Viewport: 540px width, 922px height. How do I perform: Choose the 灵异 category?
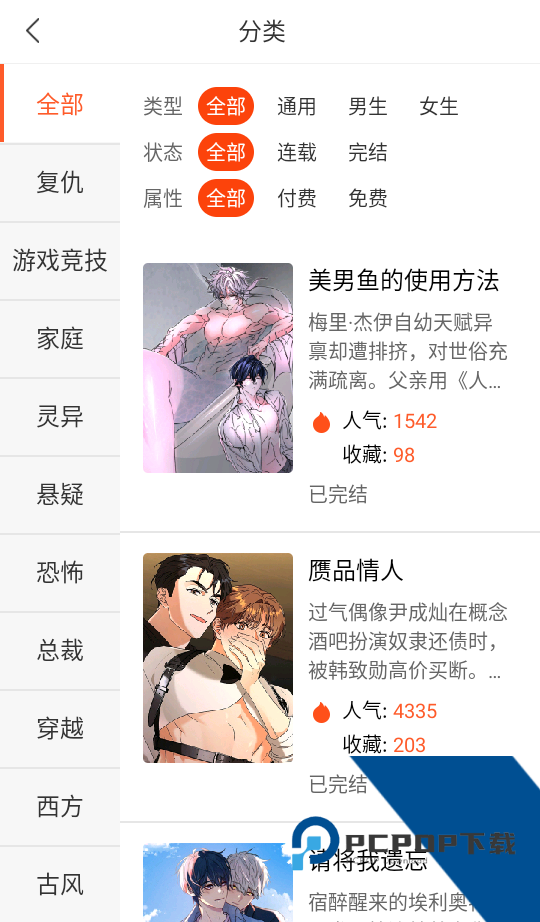click(60, 417)
